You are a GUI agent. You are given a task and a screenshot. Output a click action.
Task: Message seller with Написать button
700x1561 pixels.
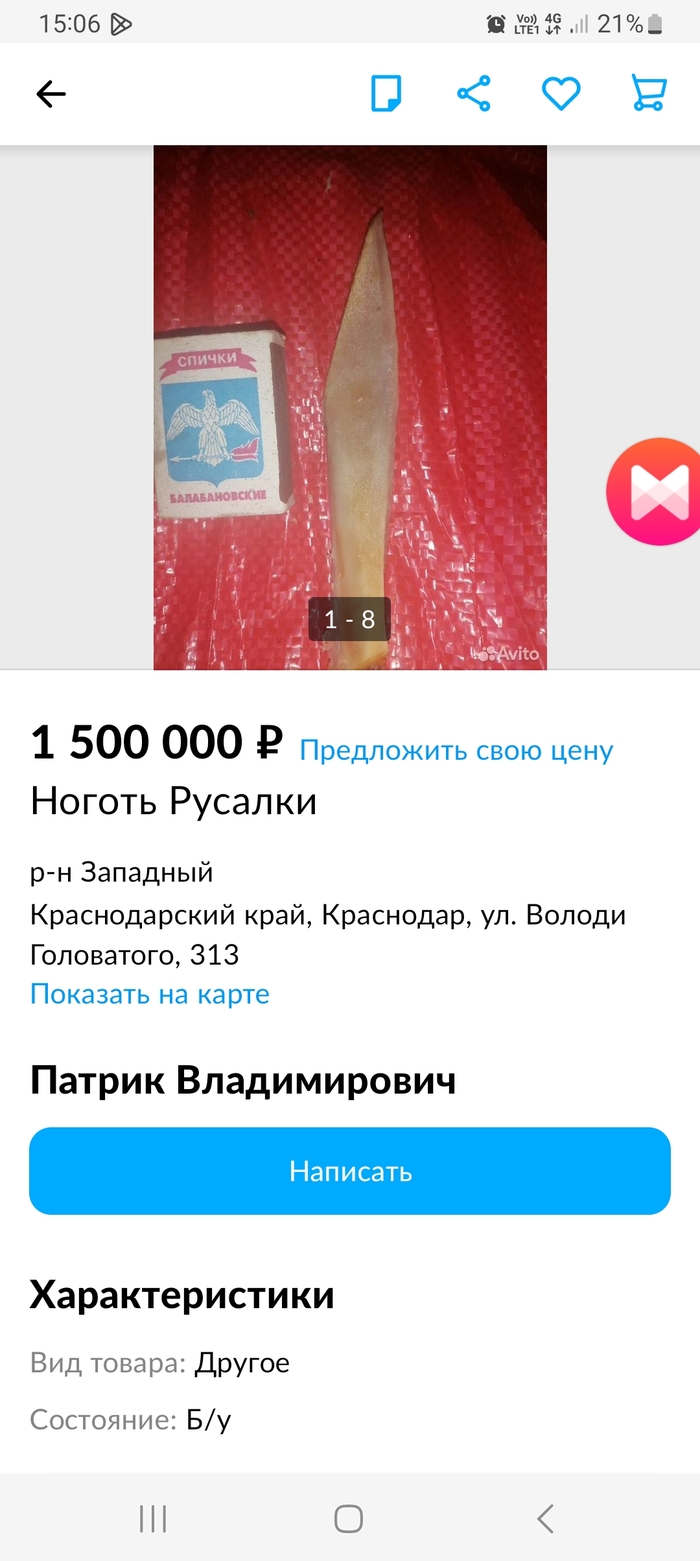click(x=350, y=1171)
